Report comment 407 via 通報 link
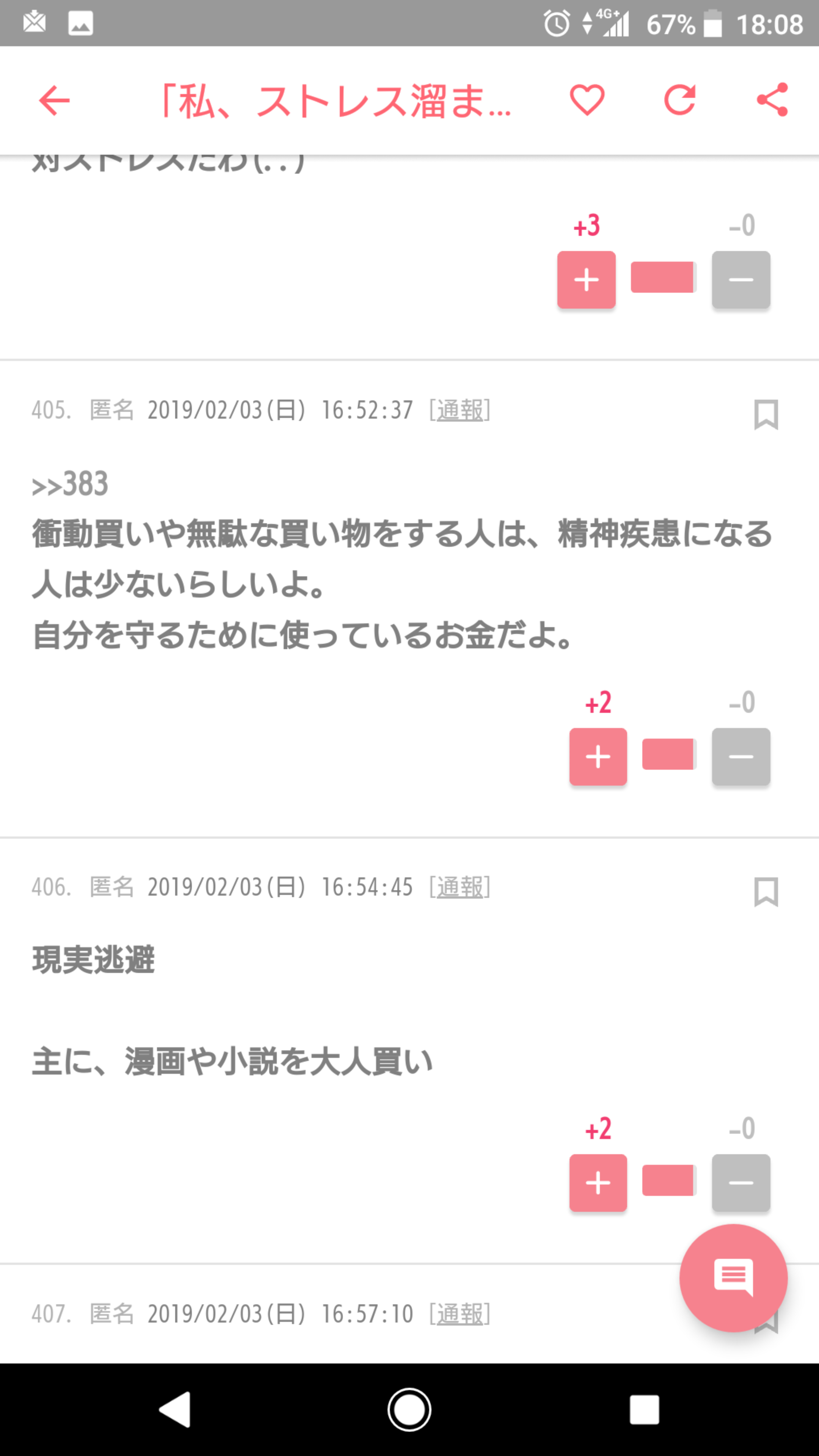Image resolution: width=819 pixels, height=1456 pixels. pyautogui.click(x=460, y=1313)
